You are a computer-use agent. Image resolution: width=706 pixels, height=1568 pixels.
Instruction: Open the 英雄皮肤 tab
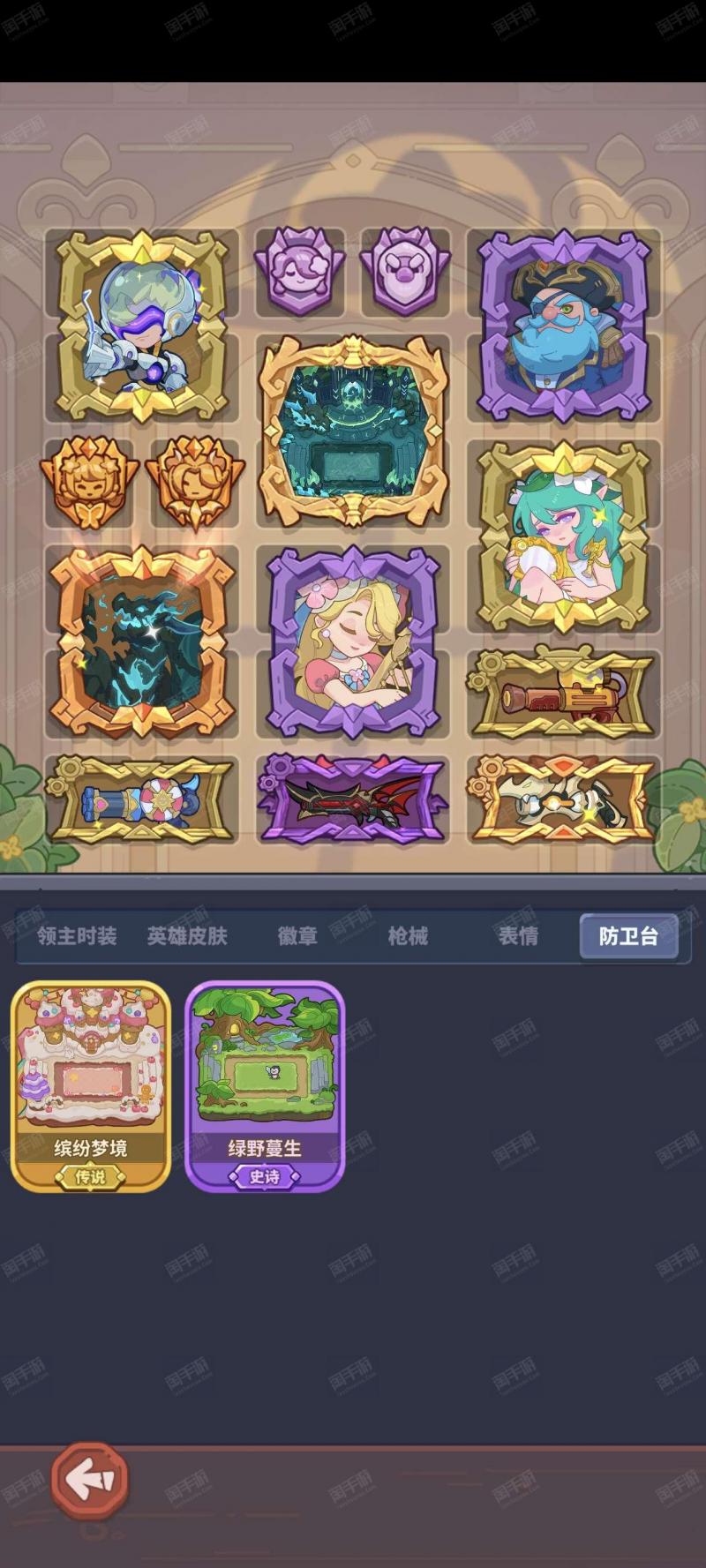187,936
